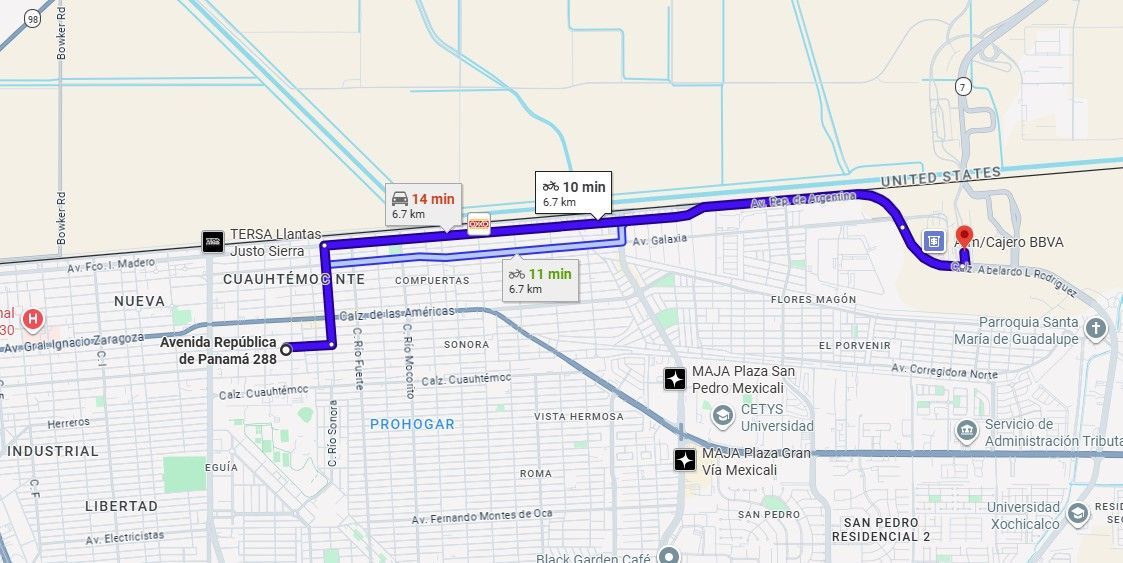The height and width of the screenshot is (563, 1123).
Task: Open Servicio de Administración Tributaria marker
Action: pyautogui.click(x=967, y=431)
